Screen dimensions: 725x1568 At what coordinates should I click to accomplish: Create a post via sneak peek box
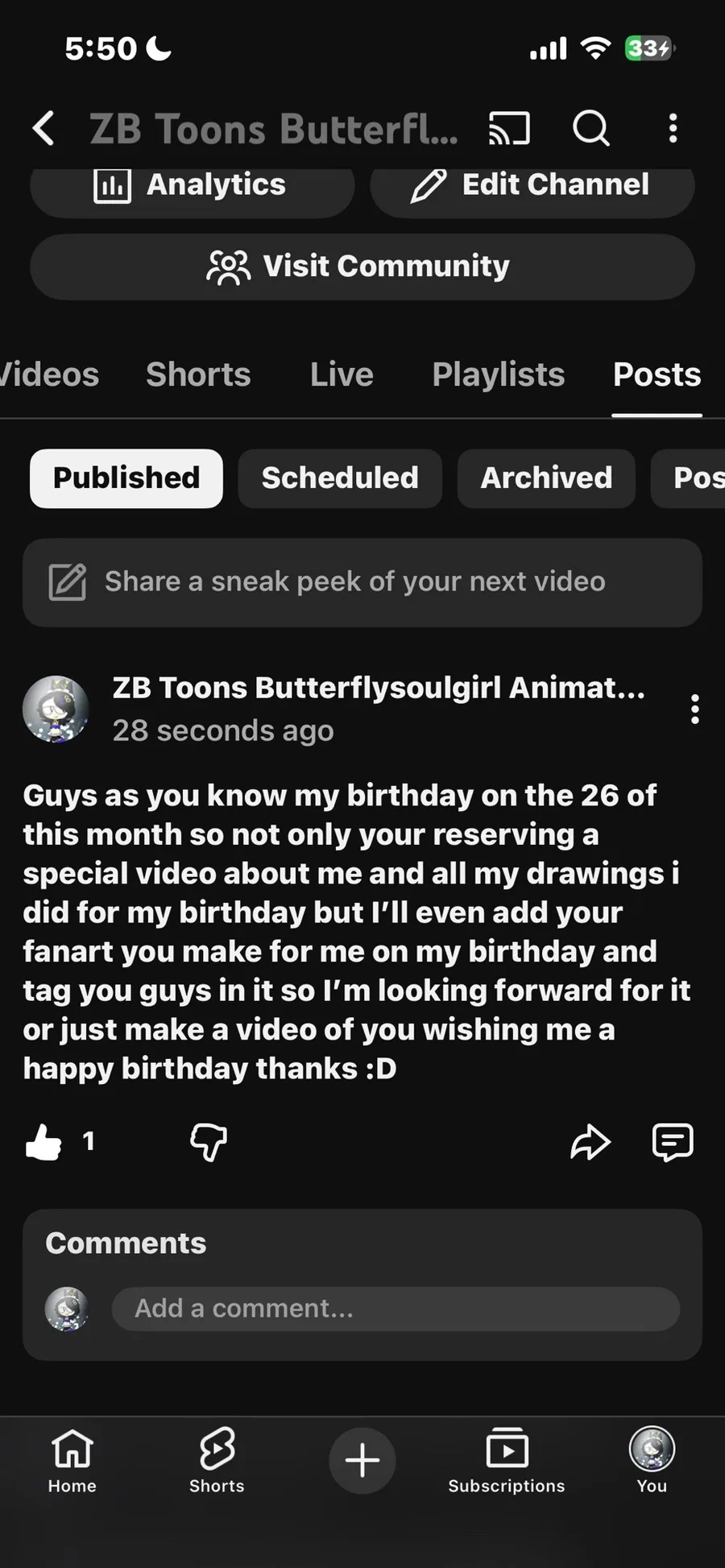pyautogui.click(x=362, y=582)
